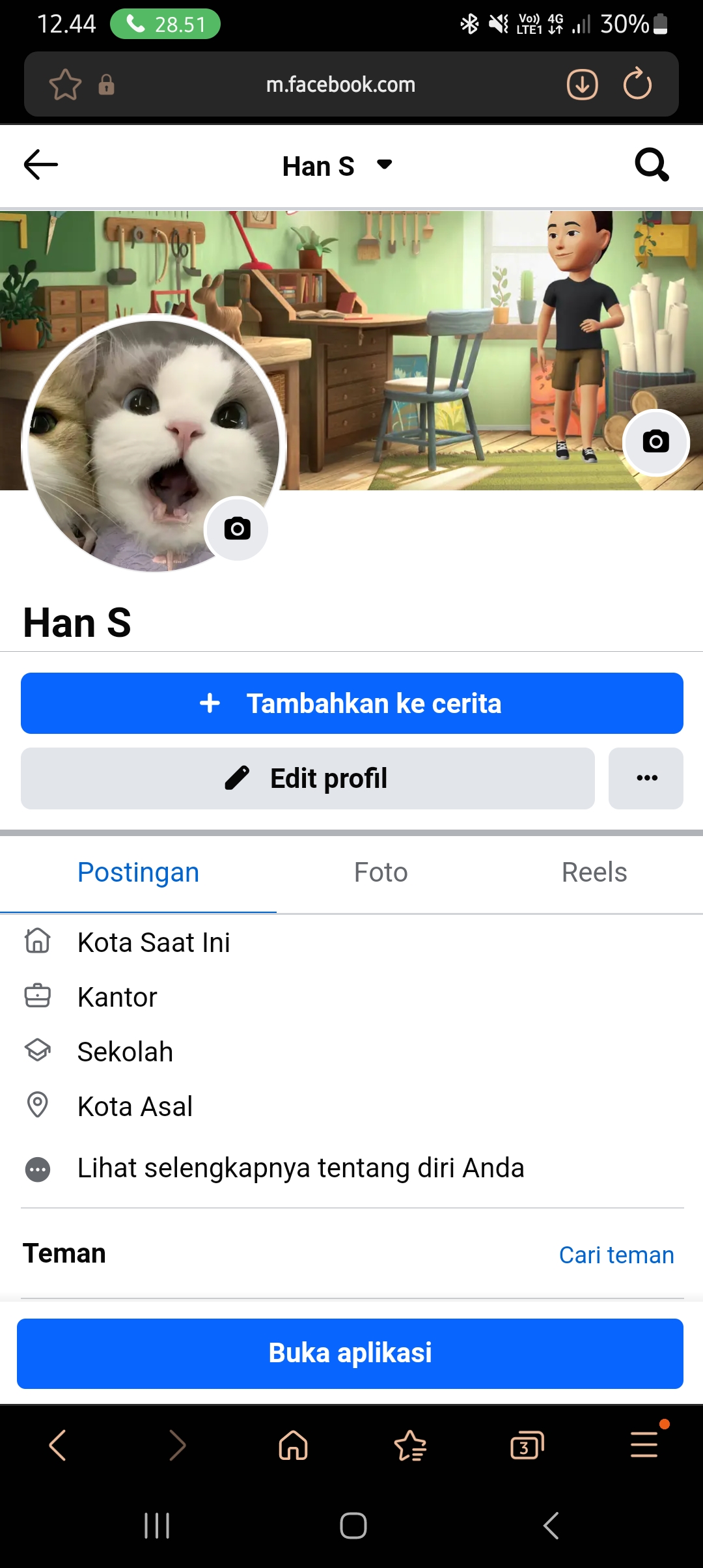The image size is (703, 1568).
Task: Open the Facebook search icon
Action: click(652, 165)
